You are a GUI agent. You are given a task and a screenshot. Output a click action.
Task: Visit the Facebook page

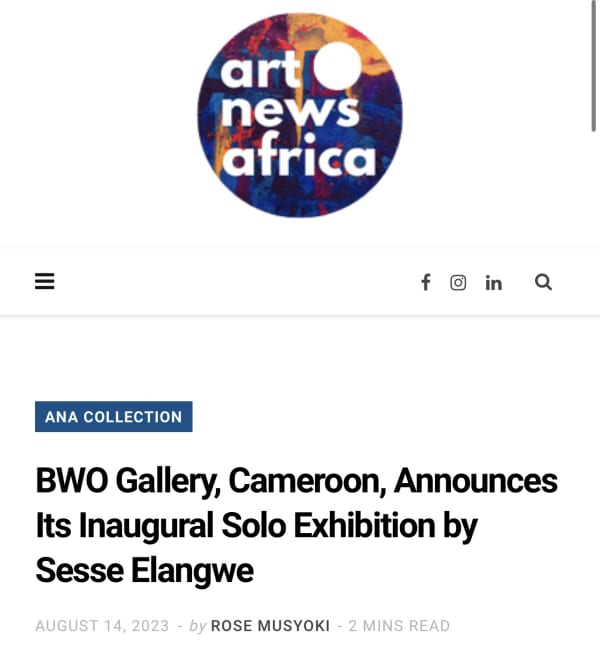(x=425, y=282)
